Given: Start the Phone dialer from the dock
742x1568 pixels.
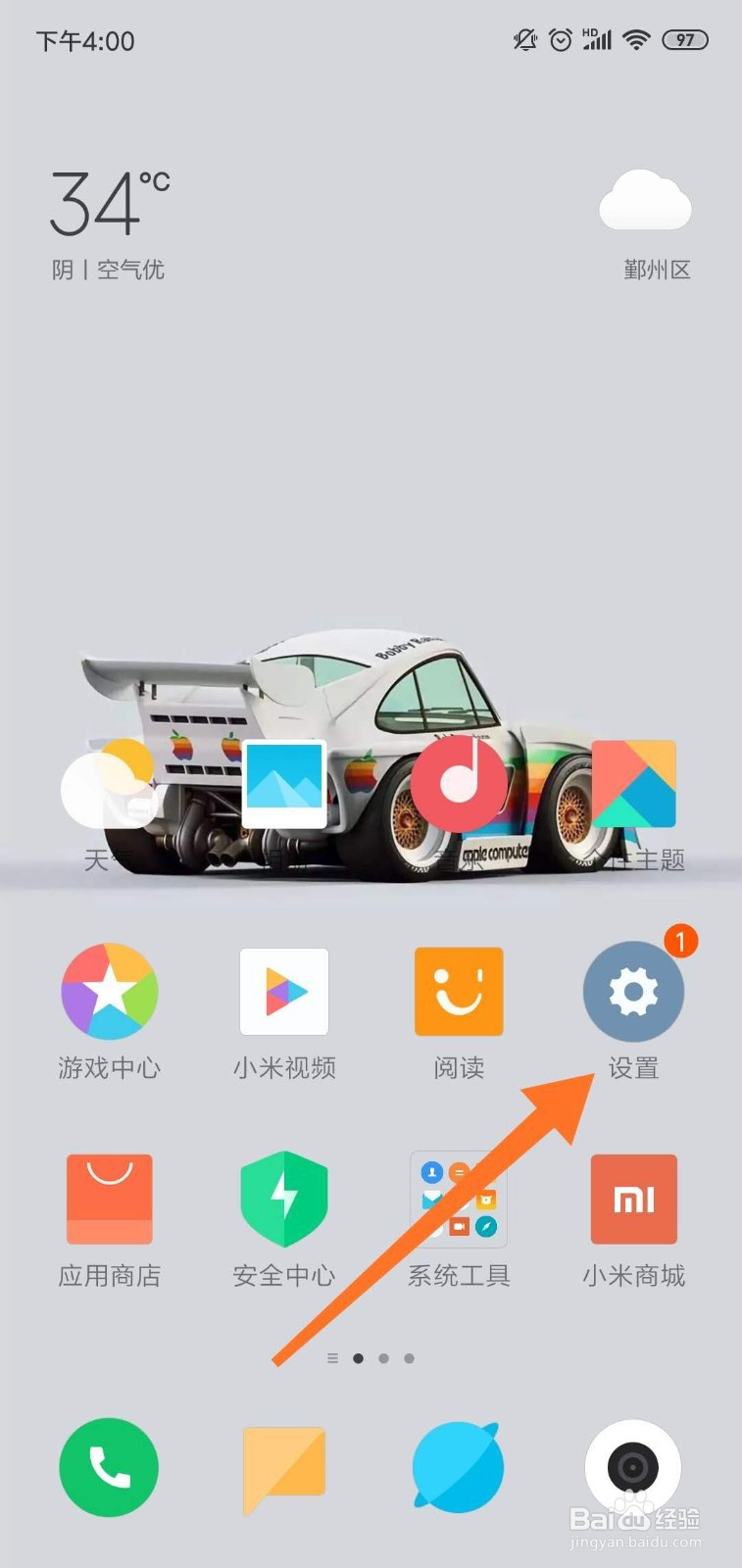Looking at the screenshot, I should (109, 1465).
